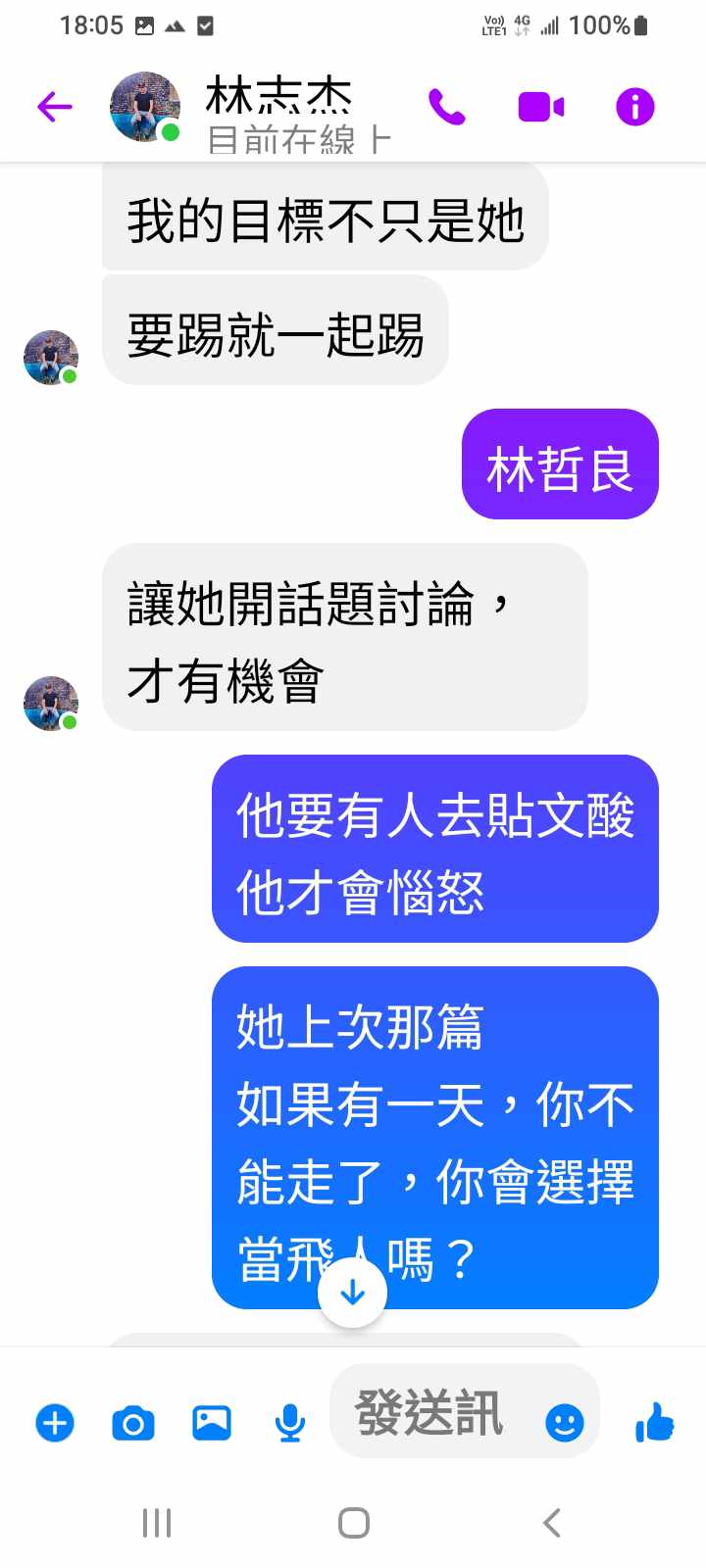
Task: Tap the system home button
Action: (x=353, y=1523)
